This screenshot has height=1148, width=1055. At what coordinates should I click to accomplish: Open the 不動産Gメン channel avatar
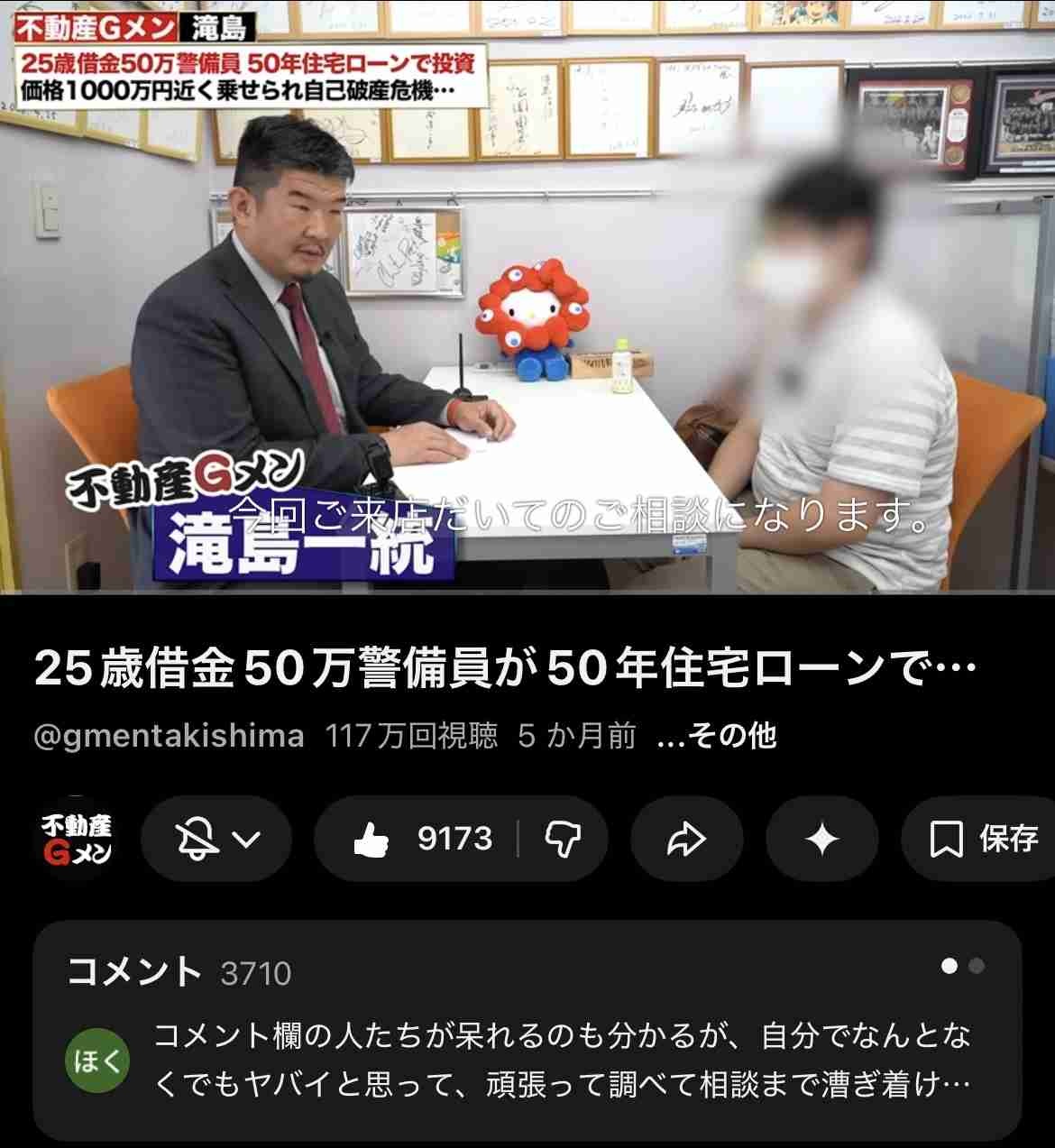[x=78, y=839]
